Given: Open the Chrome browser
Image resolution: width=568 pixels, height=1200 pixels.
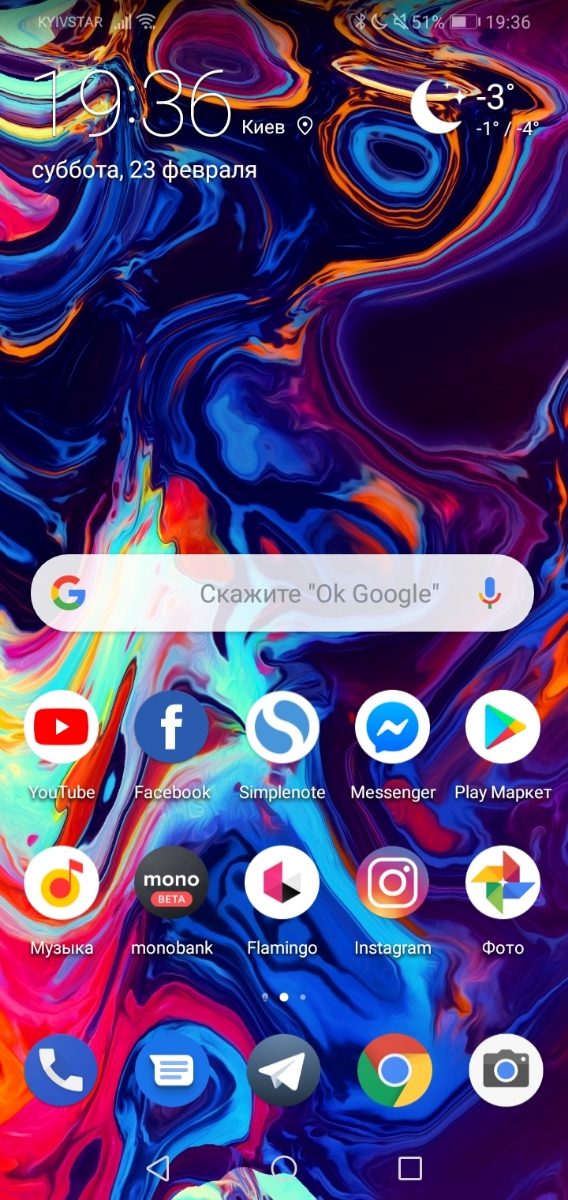Looking at the screenshot, I should click(395, 1071).
